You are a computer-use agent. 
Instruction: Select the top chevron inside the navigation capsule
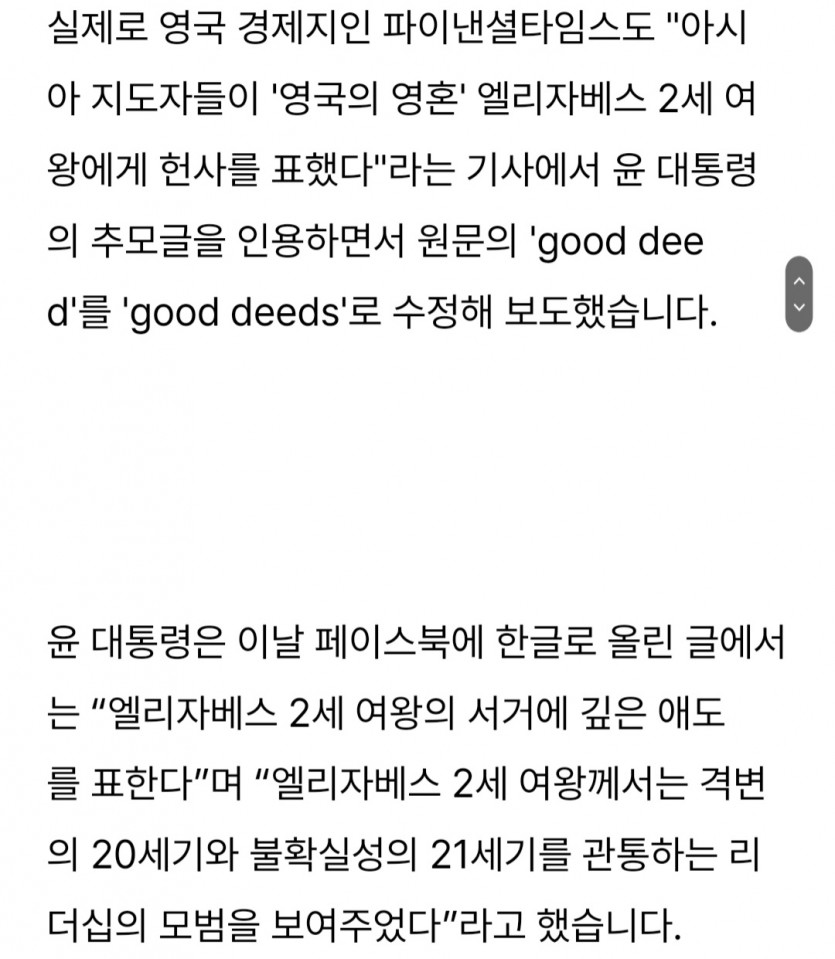click(797, 283)
